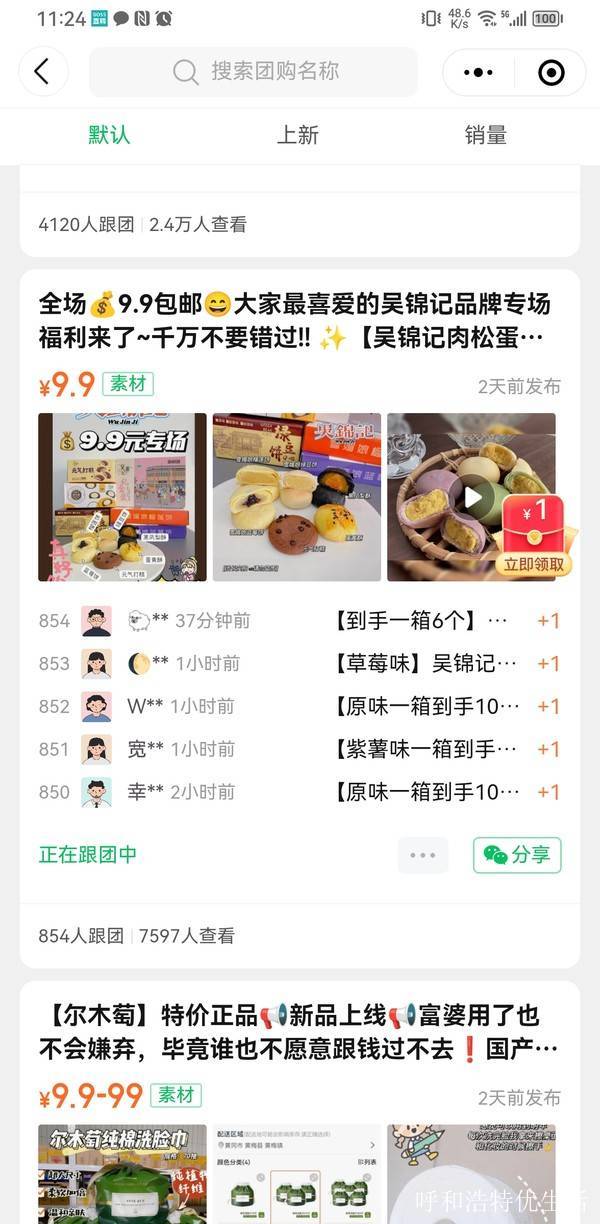This screenshot has width=600, height=1224.
Task: View the 9.9元专场 product image
Action: pyautogui.click(x=122, y=497)
